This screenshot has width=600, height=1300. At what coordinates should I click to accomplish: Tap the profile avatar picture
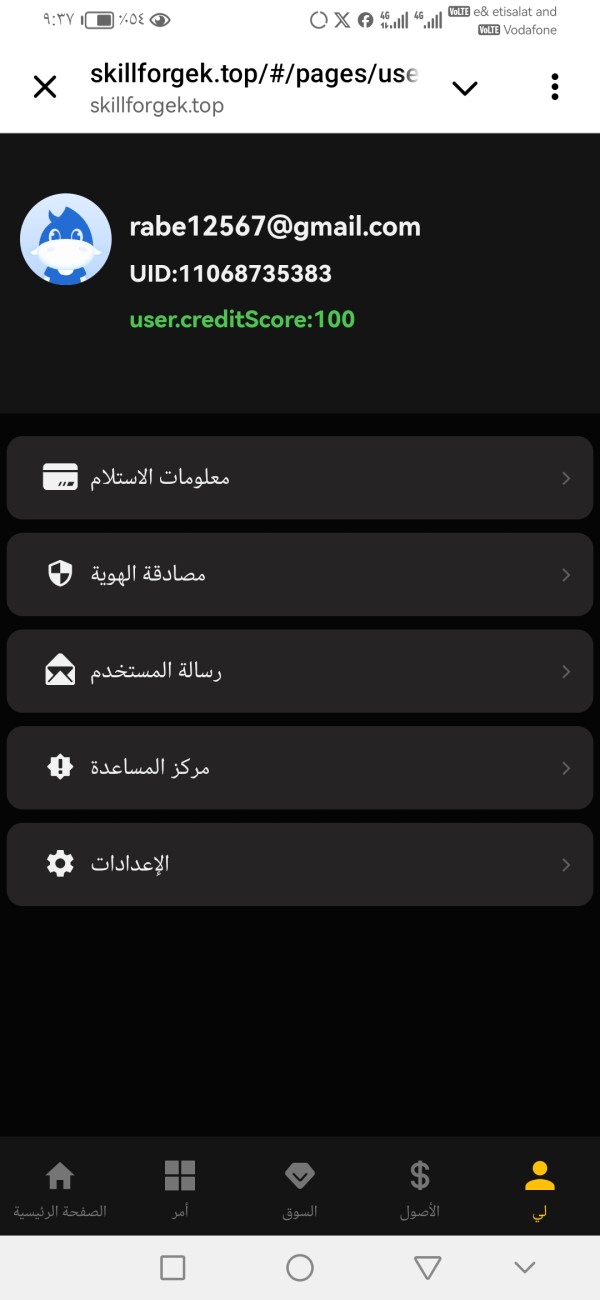66,239
